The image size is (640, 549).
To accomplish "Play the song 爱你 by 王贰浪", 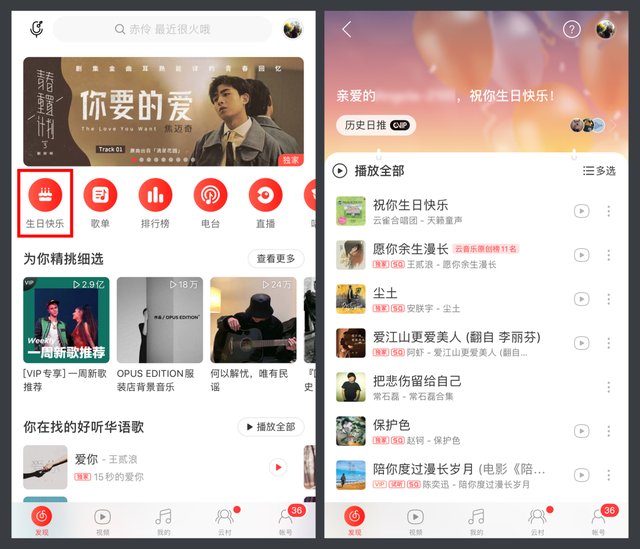I will [278, 467].
